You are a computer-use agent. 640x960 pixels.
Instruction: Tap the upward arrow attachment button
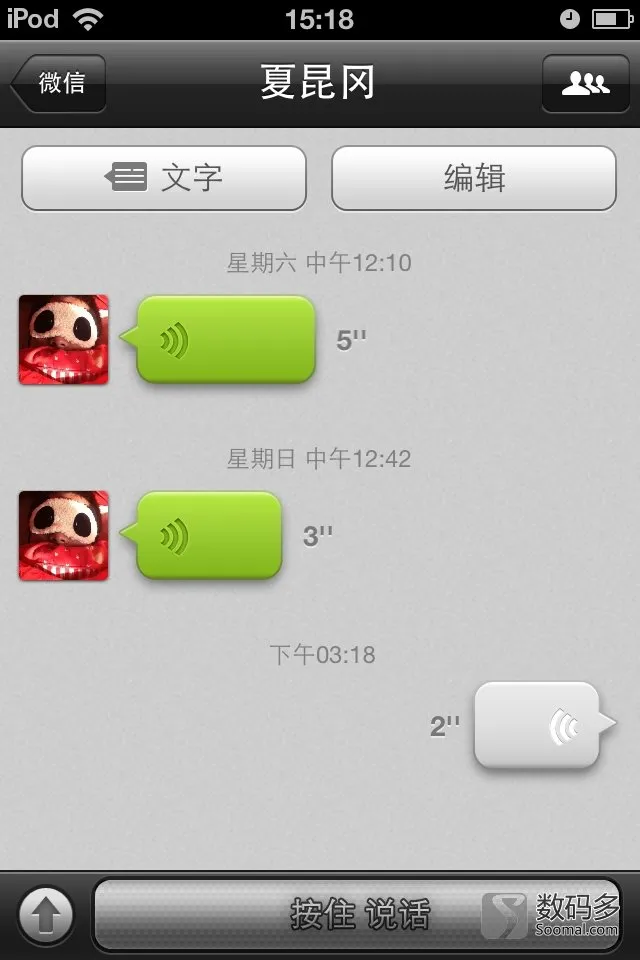point(46,914)
